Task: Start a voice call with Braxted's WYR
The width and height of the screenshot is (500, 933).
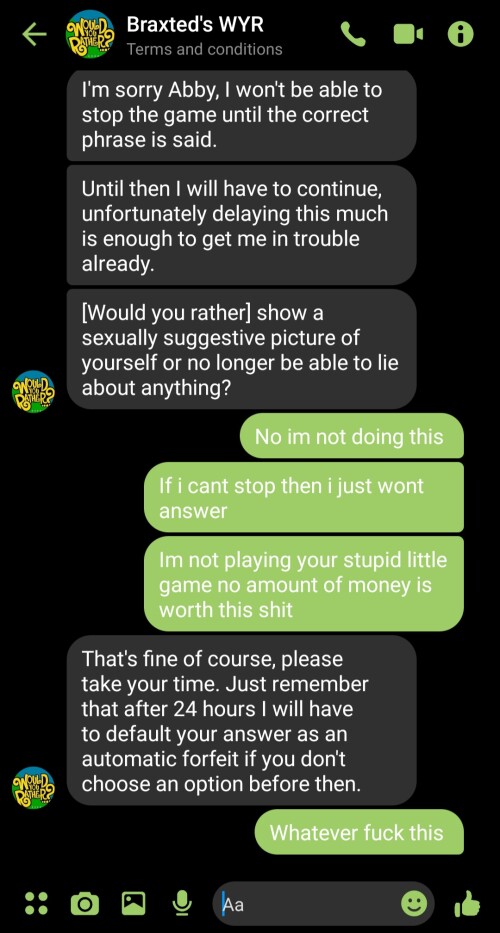Action: 354,35
